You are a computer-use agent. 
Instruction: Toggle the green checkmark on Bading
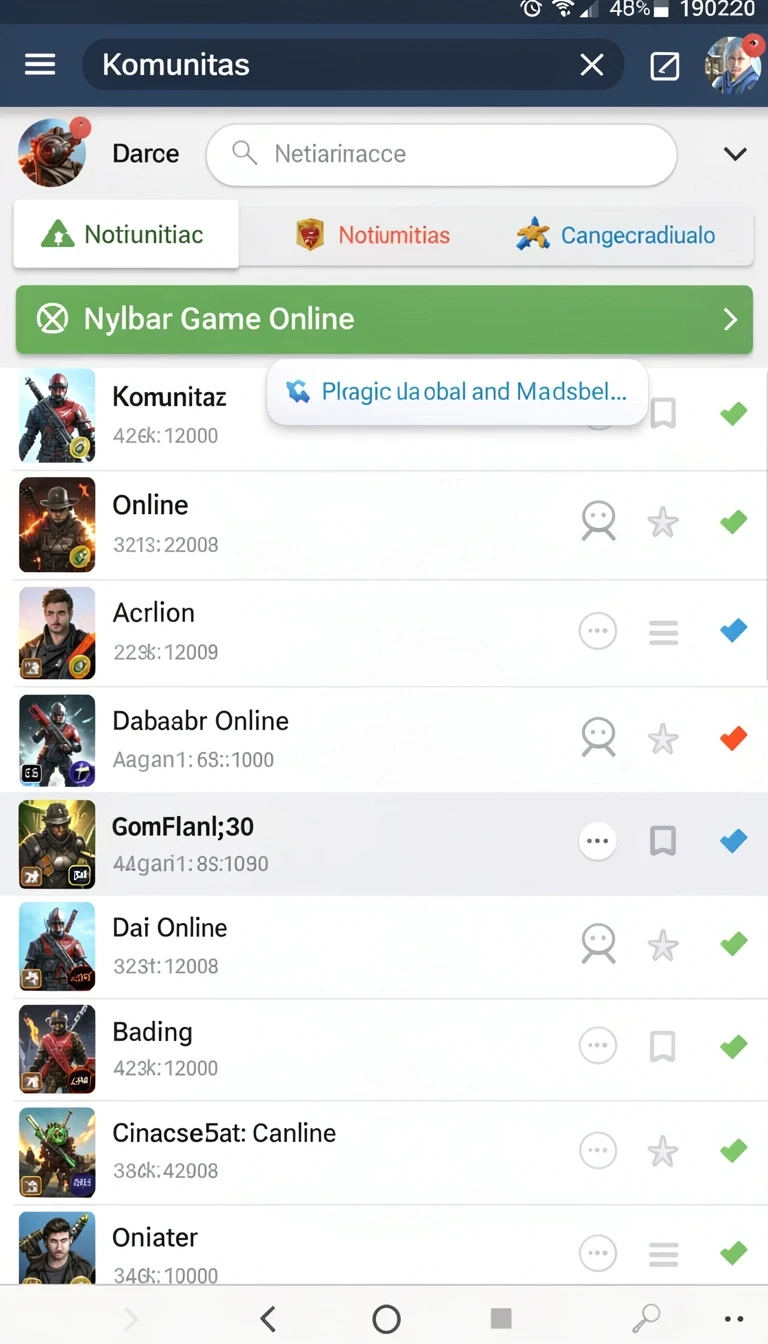[x=734, y=1047]
